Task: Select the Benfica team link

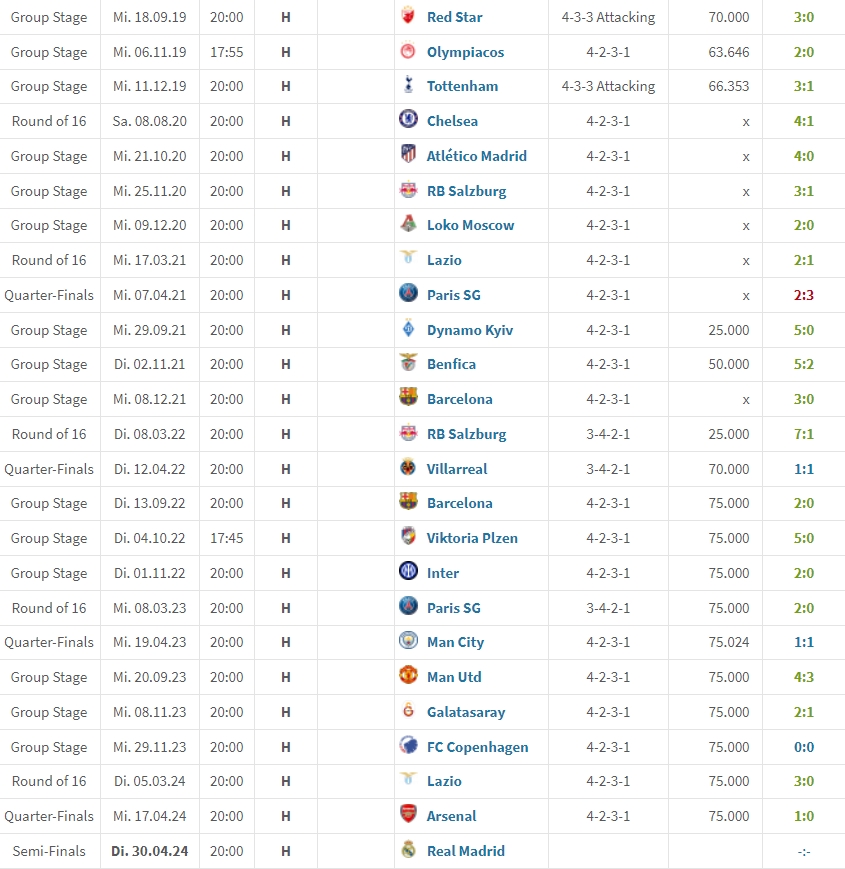Action: click(x=451, y=364)
